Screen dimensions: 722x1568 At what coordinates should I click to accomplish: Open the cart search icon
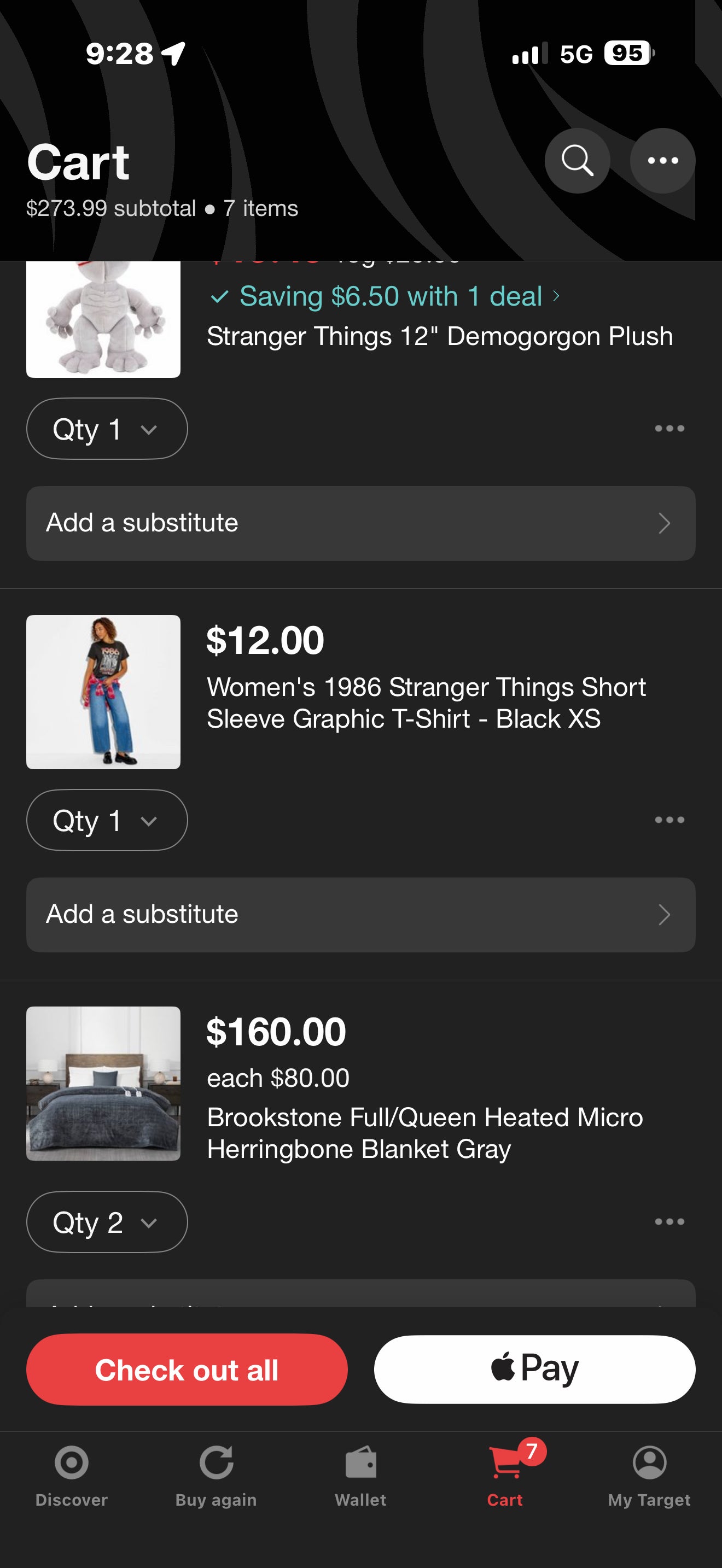[577, 161]
